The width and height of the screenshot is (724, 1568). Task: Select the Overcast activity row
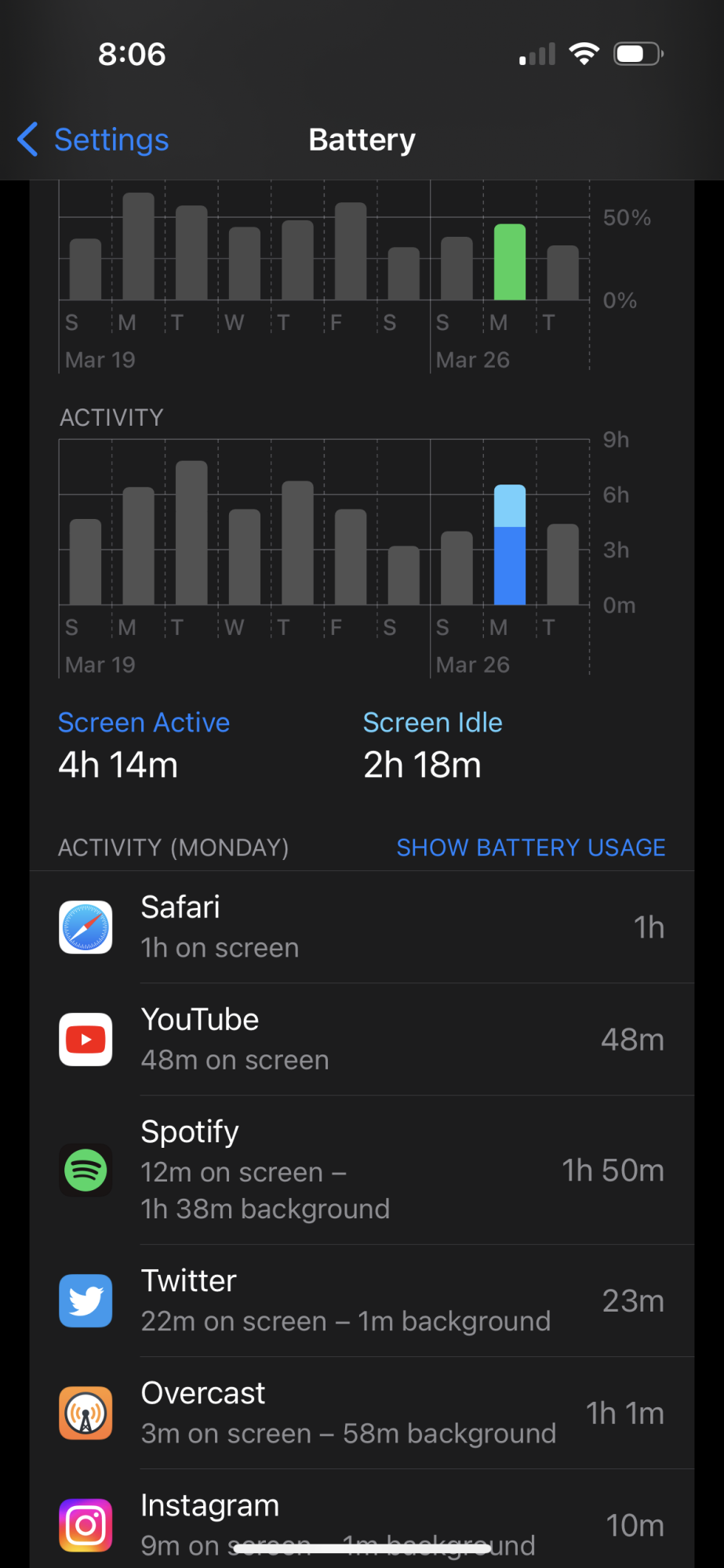(x=362, y=1413)
